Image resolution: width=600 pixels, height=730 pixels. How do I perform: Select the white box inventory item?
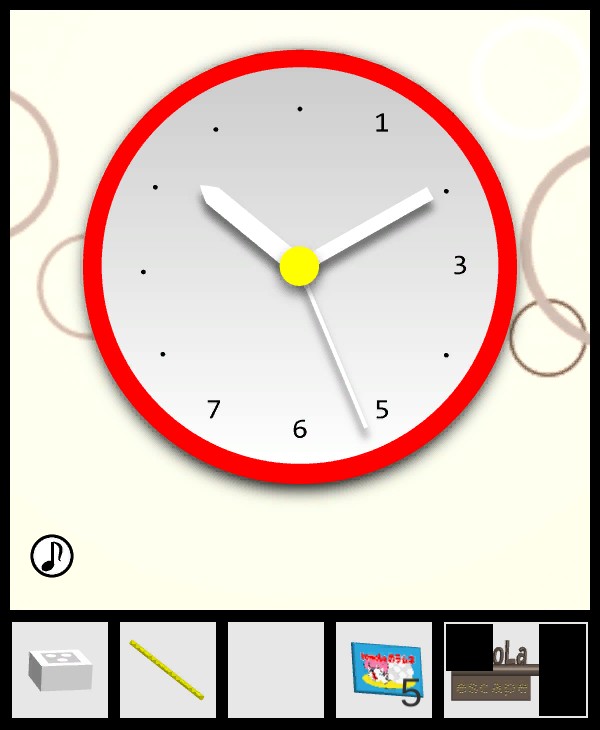tap(60, 669)
